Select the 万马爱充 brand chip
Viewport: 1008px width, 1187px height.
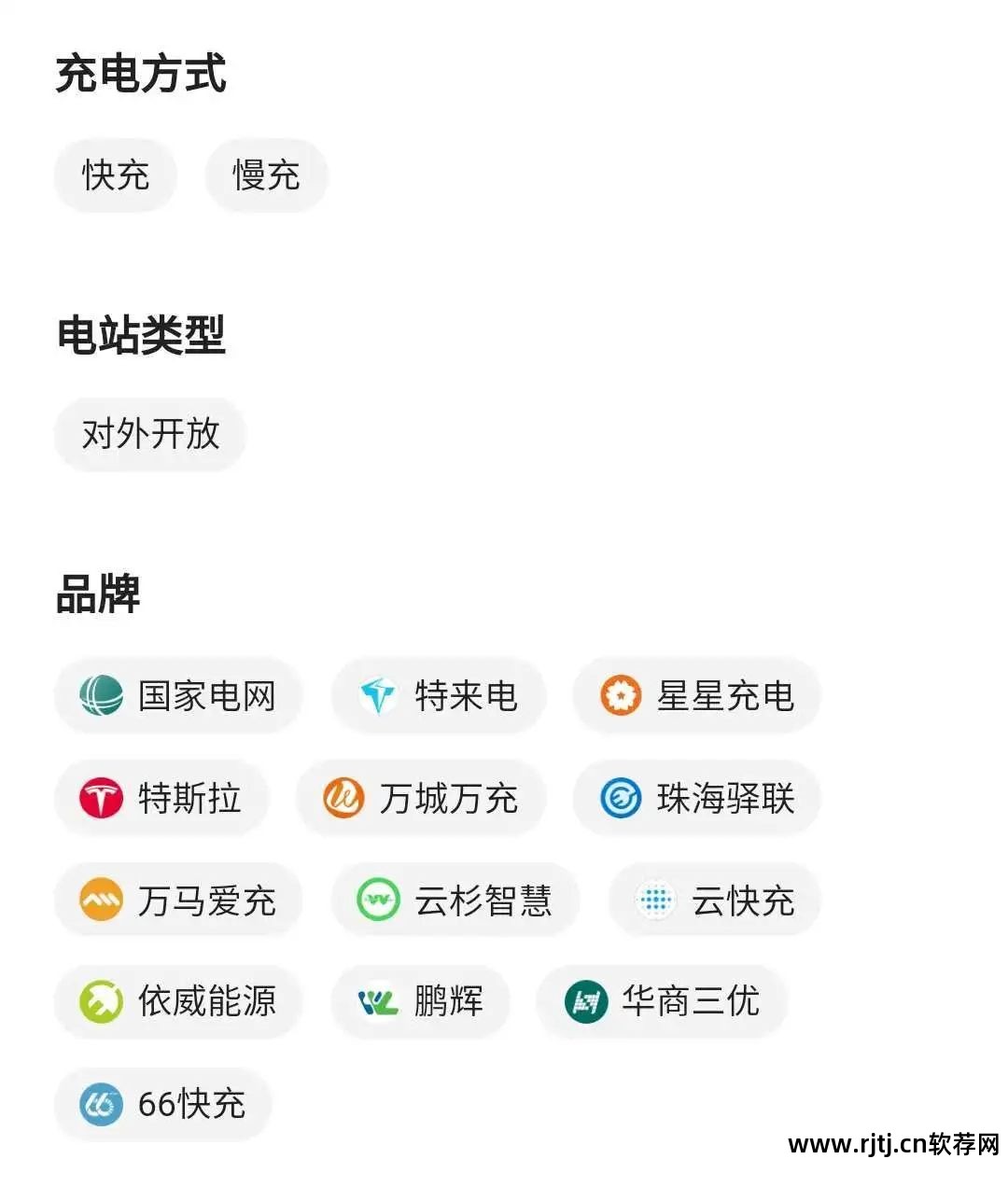pos(177,900)
